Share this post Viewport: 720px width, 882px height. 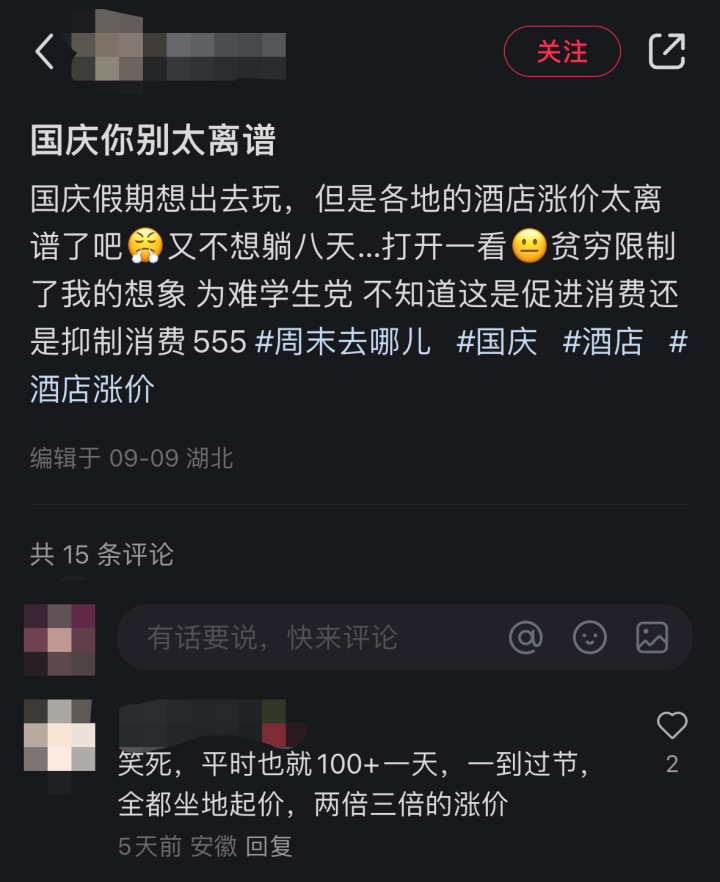tap(666, 52)
